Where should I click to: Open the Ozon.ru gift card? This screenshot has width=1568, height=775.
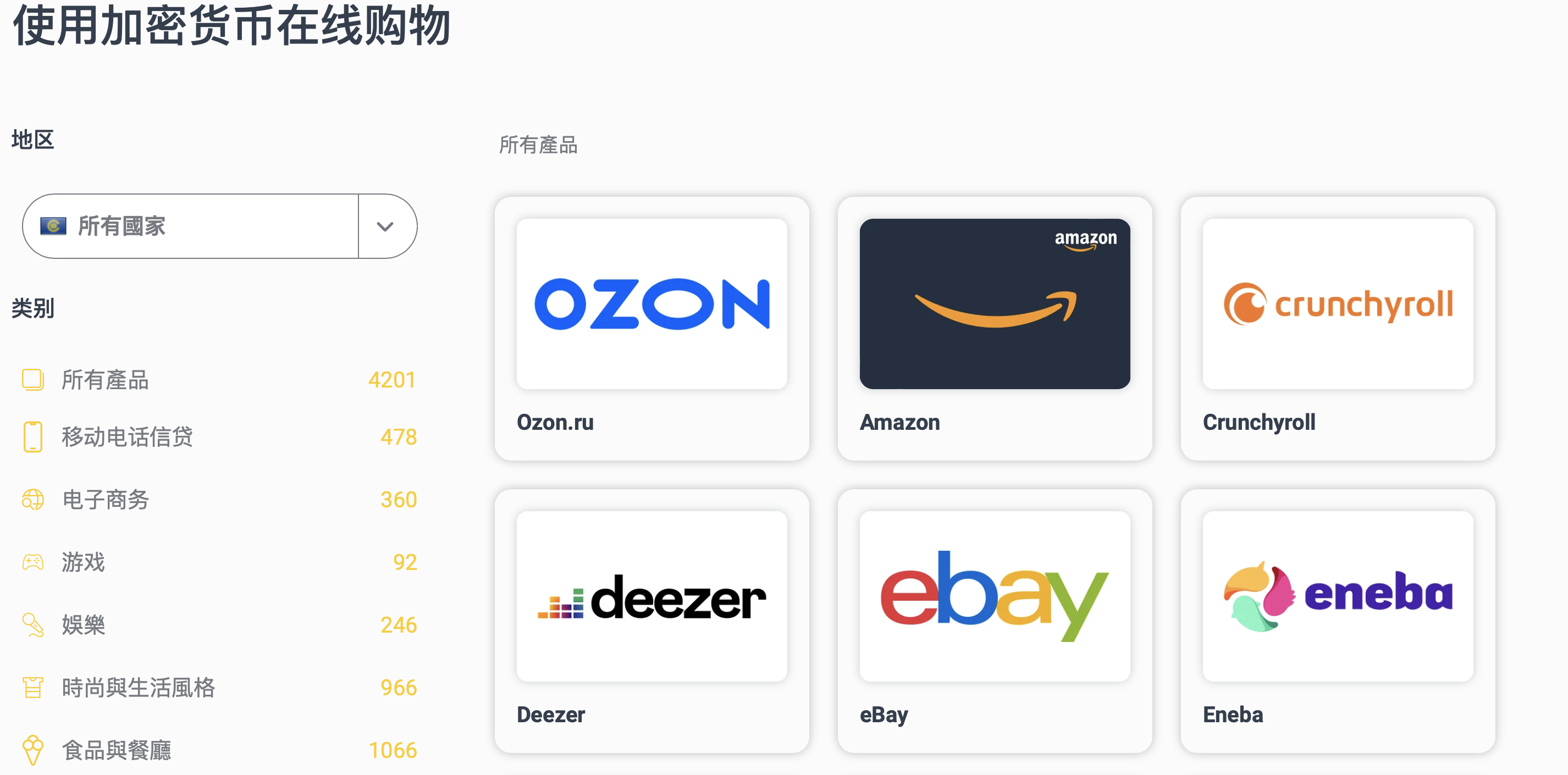[652, 329]
